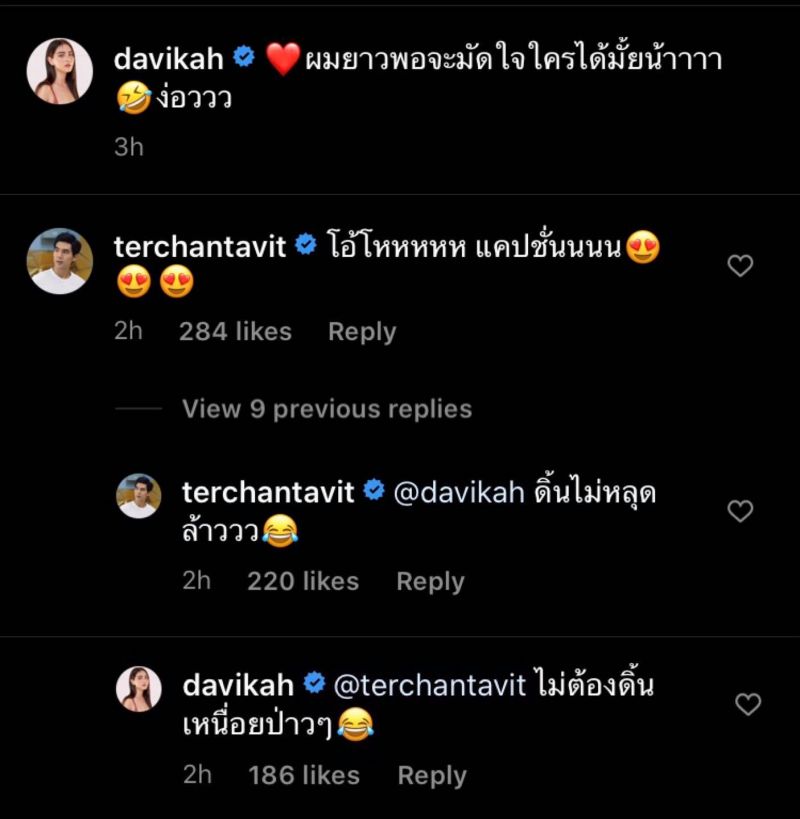Reply to the comment with 284 likes
This screenshot has height=819, width=800.
click(362, 332)
